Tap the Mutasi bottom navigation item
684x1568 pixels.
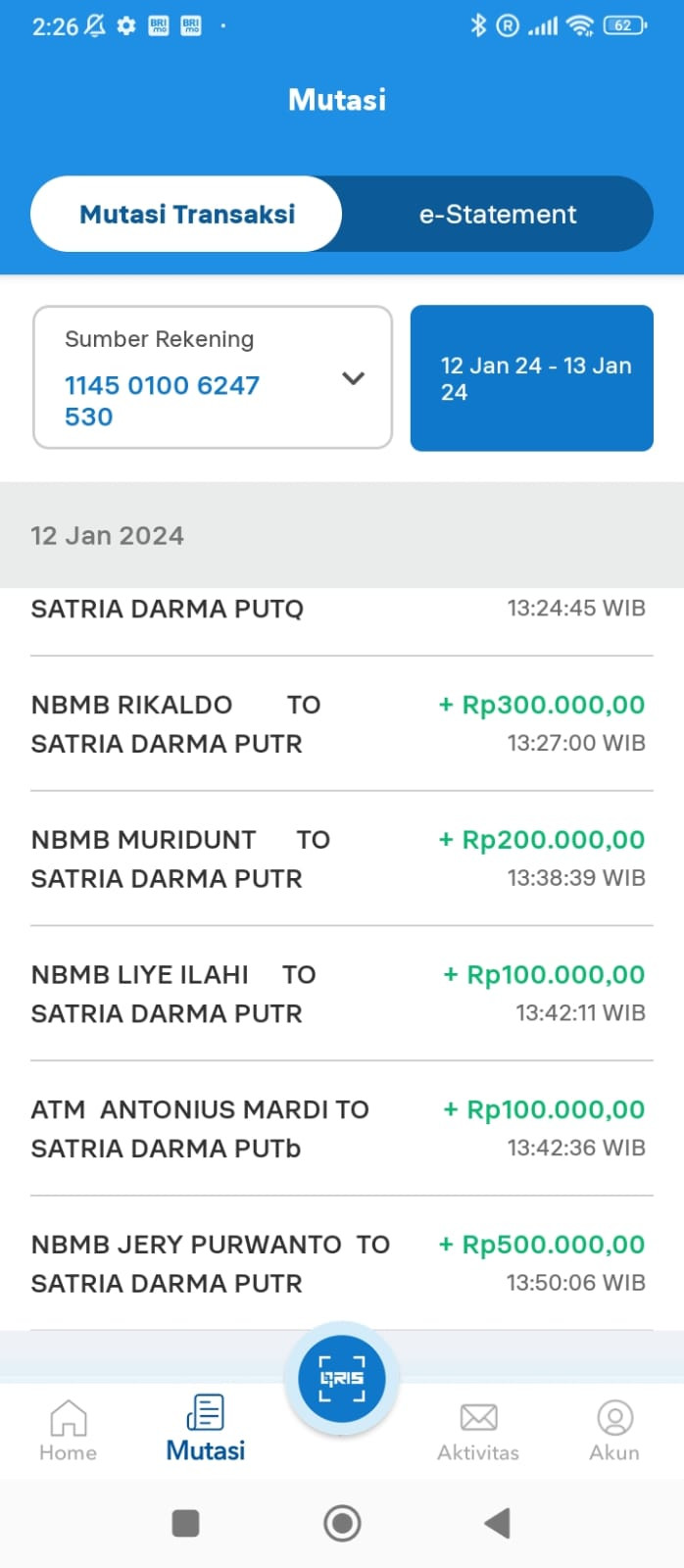click(206, 1430)
